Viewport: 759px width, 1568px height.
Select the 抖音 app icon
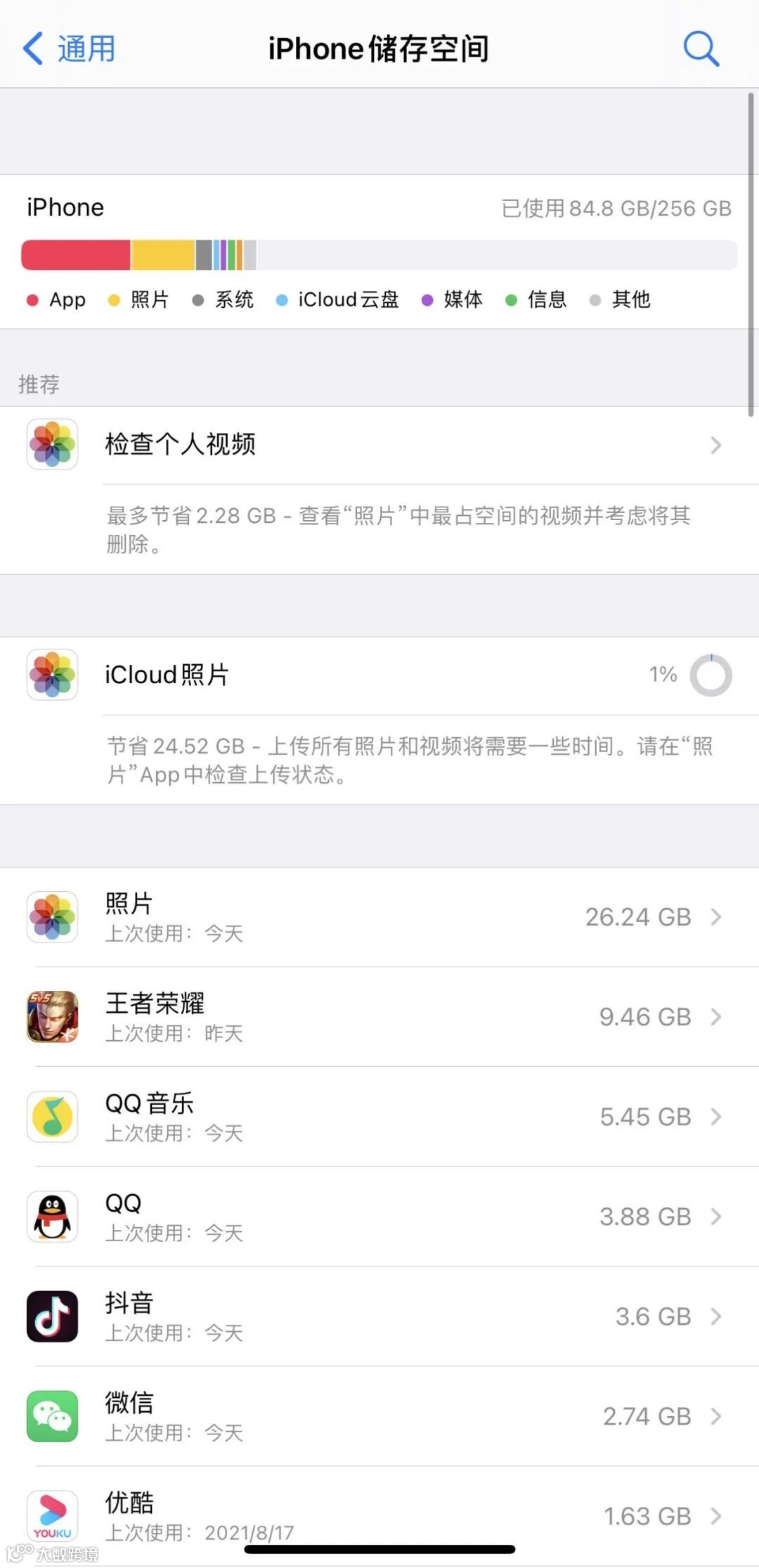pyautogui.click(x=52, y=1316)
